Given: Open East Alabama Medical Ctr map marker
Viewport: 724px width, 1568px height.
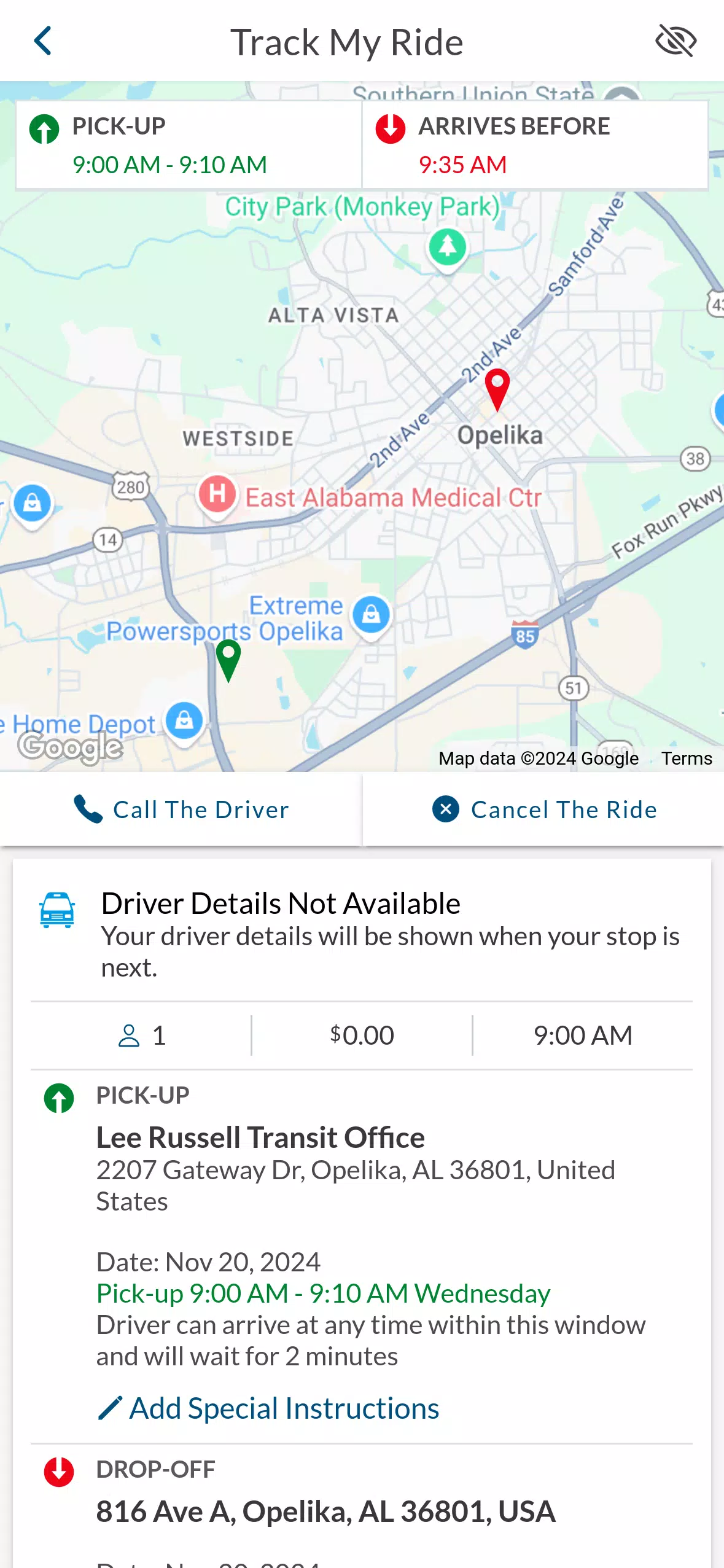Looking at the screenshot, I should pyautogui.click(x=217, y=494).
